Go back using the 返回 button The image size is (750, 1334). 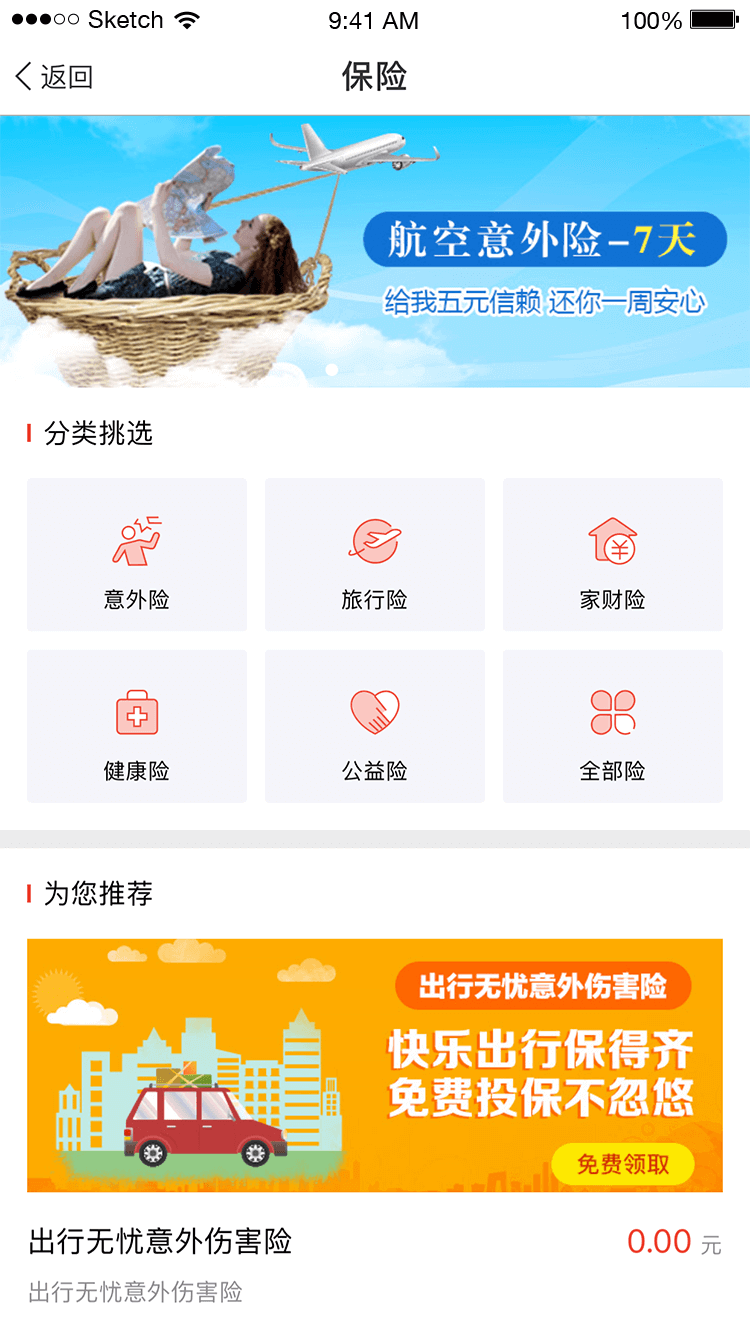pos(54,77)
